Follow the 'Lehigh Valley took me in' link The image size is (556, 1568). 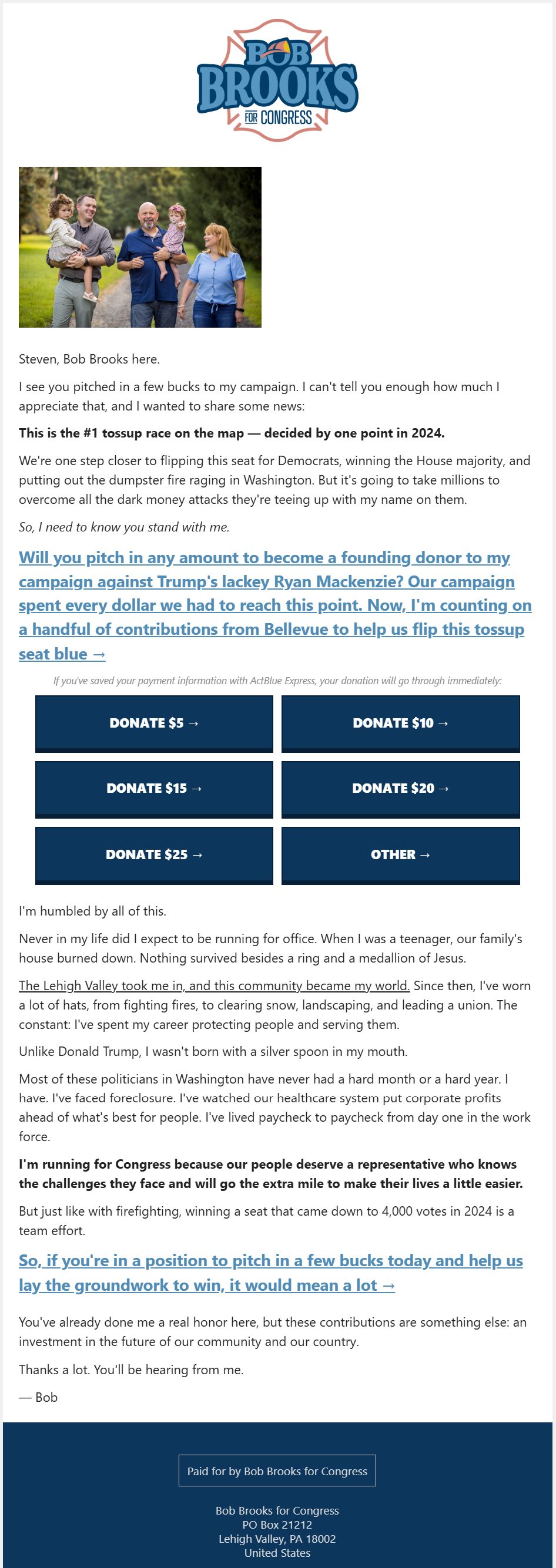pos(215,985)
